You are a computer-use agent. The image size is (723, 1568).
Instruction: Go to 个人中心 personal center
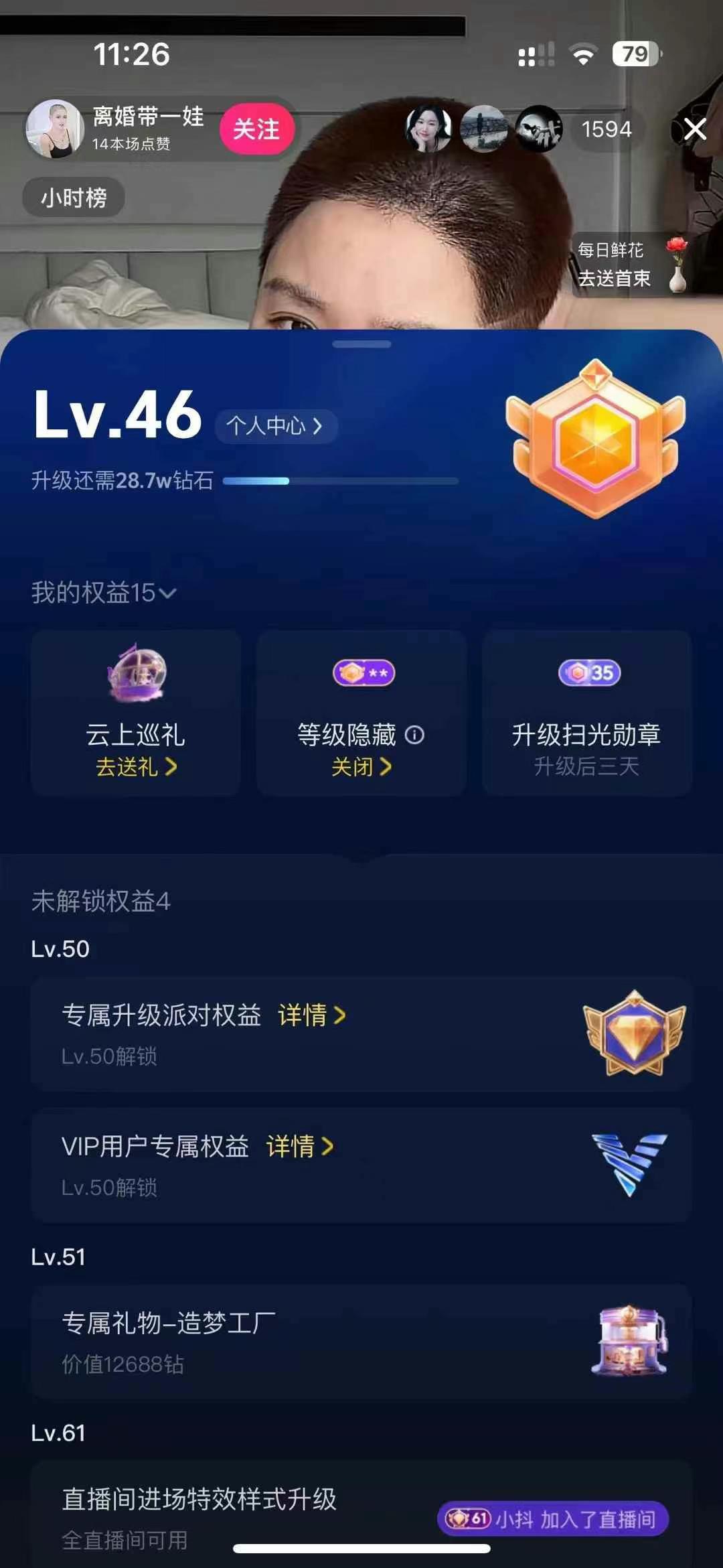[x=275, y=426]
